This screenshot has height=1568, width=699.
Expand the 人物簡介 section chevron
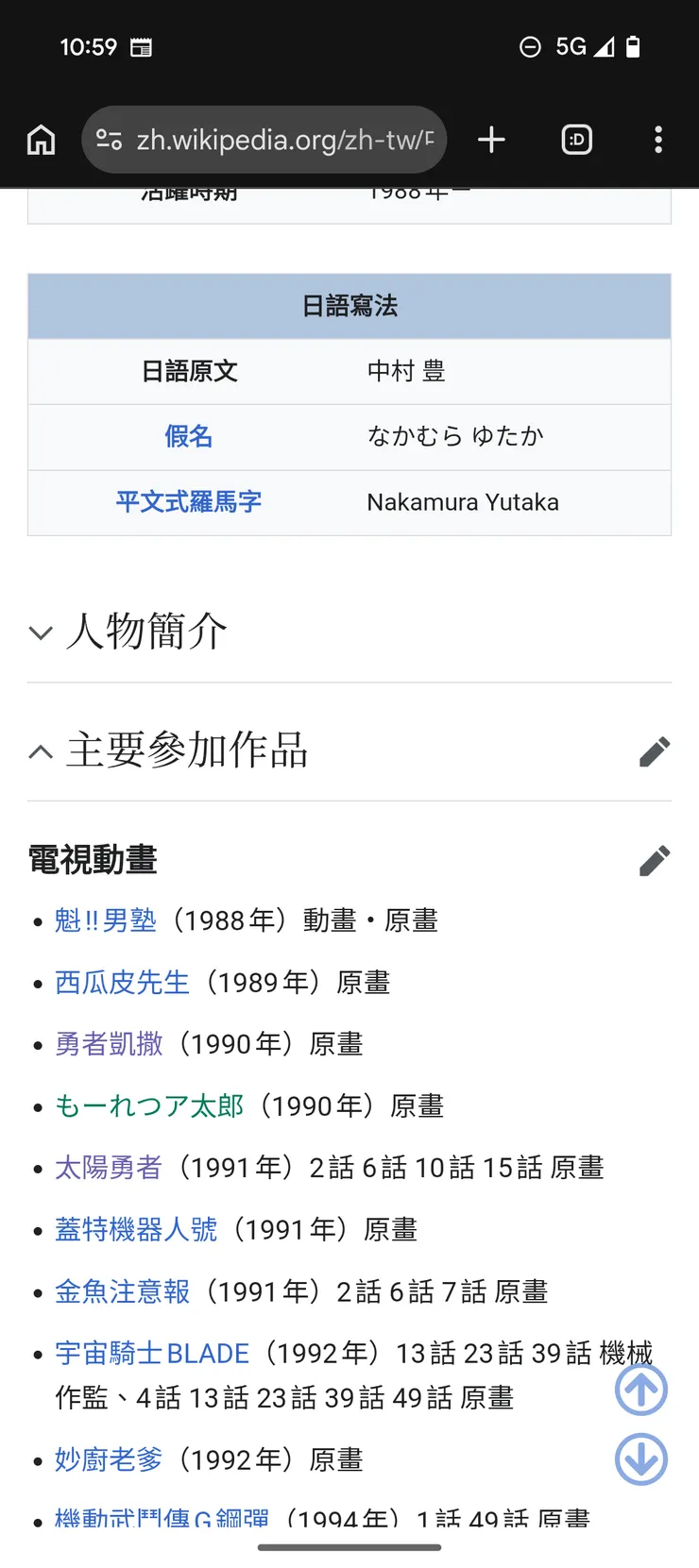point(40,633)
